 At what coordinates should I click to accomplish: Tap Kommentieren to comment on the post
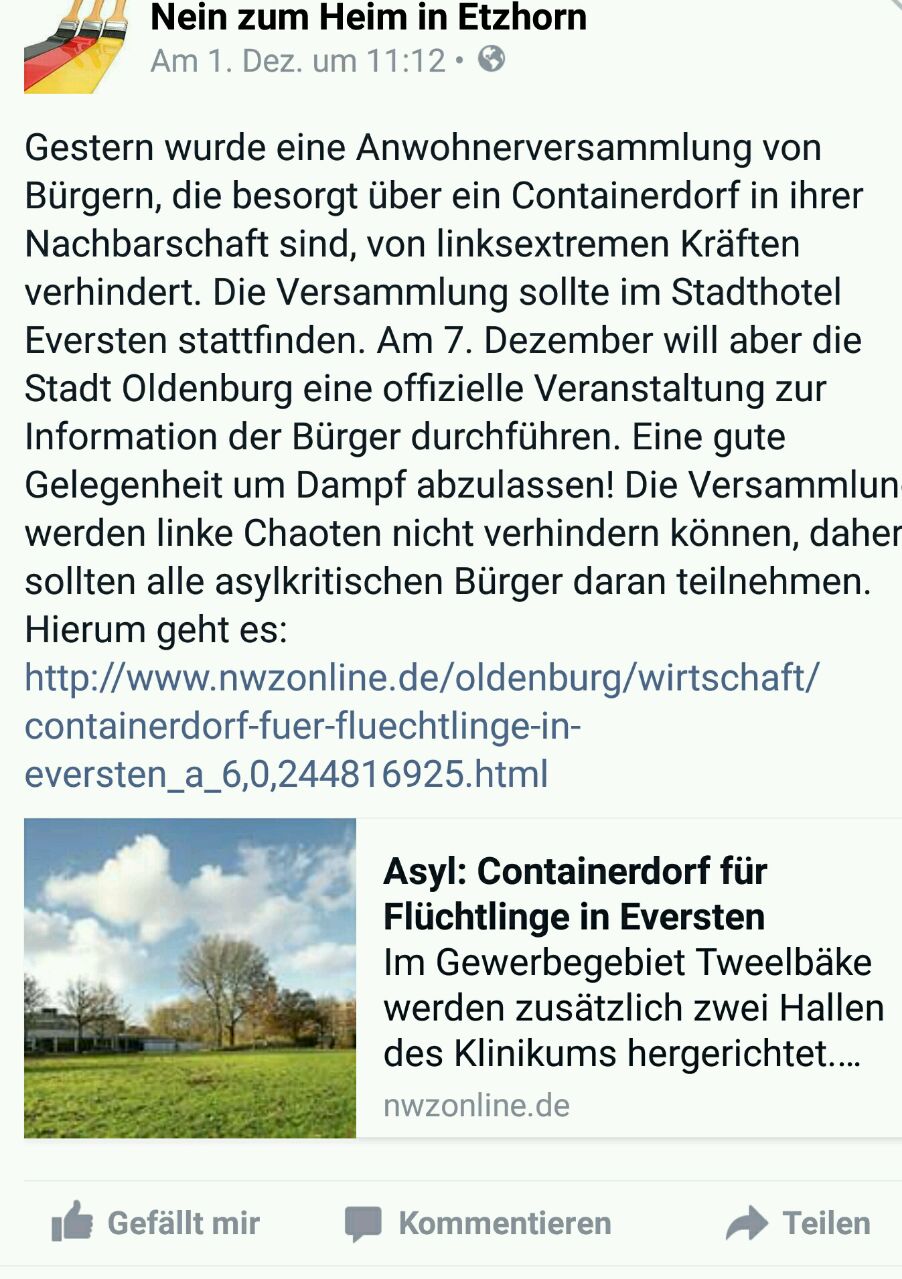tap(477, 1223)
